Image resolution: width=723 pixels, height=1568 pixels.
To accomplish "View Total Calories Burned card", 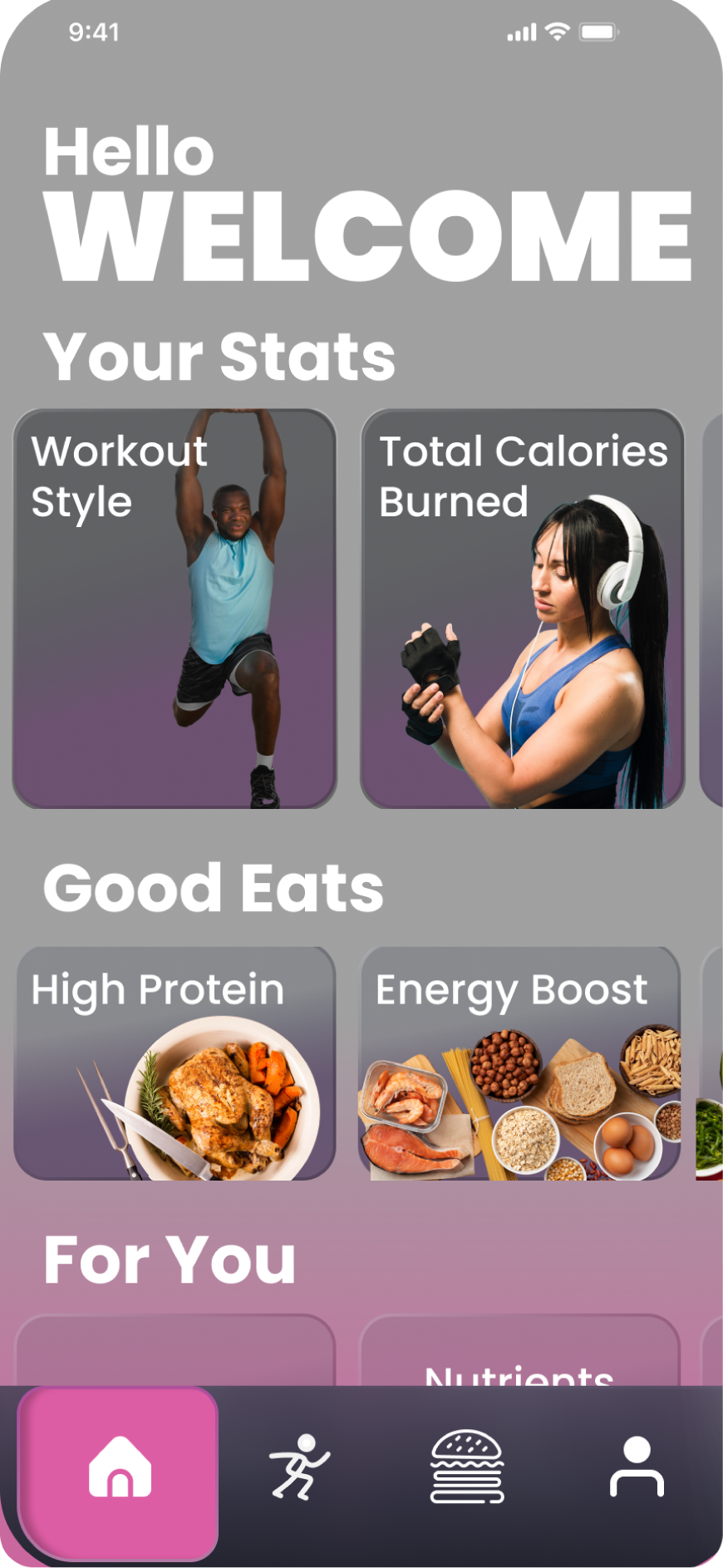I will click(x=522, y=609).
